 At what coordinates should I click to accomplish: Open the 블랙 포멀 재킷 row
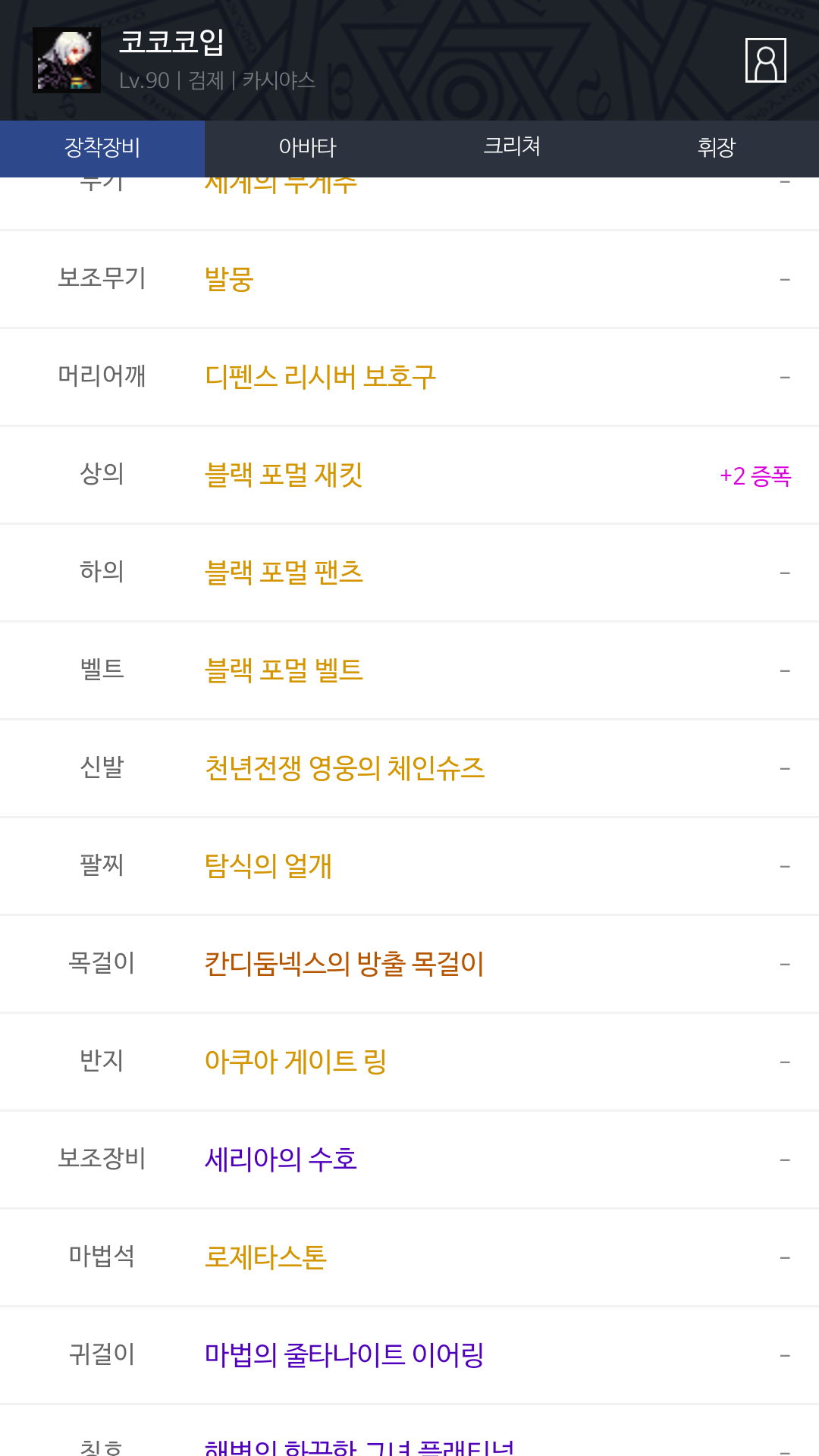tap(409, 475)
